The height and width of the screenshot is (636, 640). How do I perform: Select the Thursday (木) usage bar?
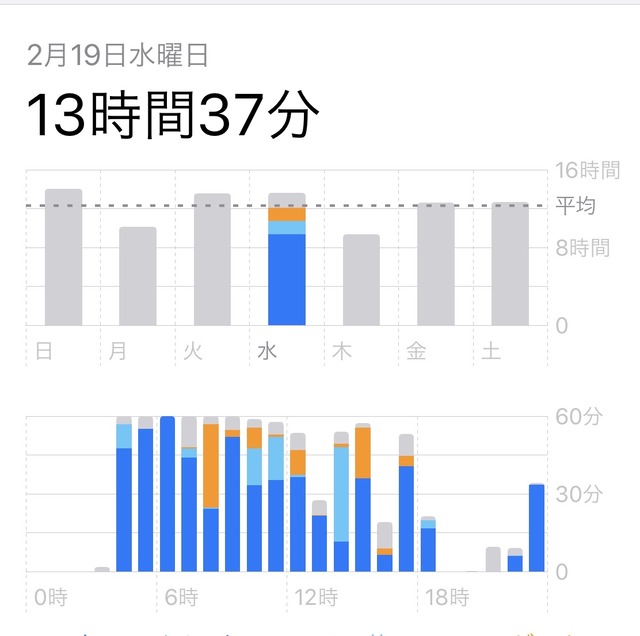[361, 280]
